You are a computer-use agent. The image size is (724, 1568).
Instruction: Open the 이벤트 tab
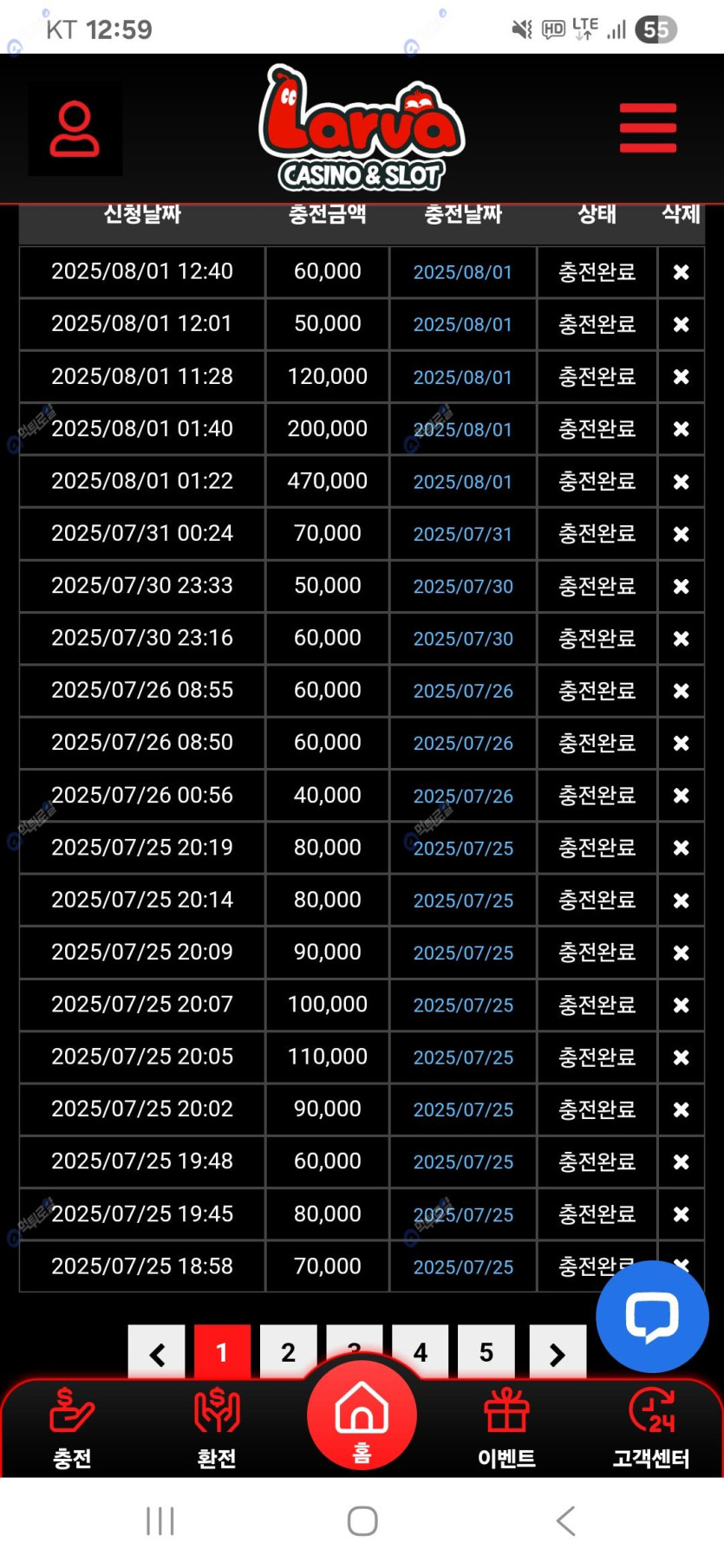tap(506, 1428)
